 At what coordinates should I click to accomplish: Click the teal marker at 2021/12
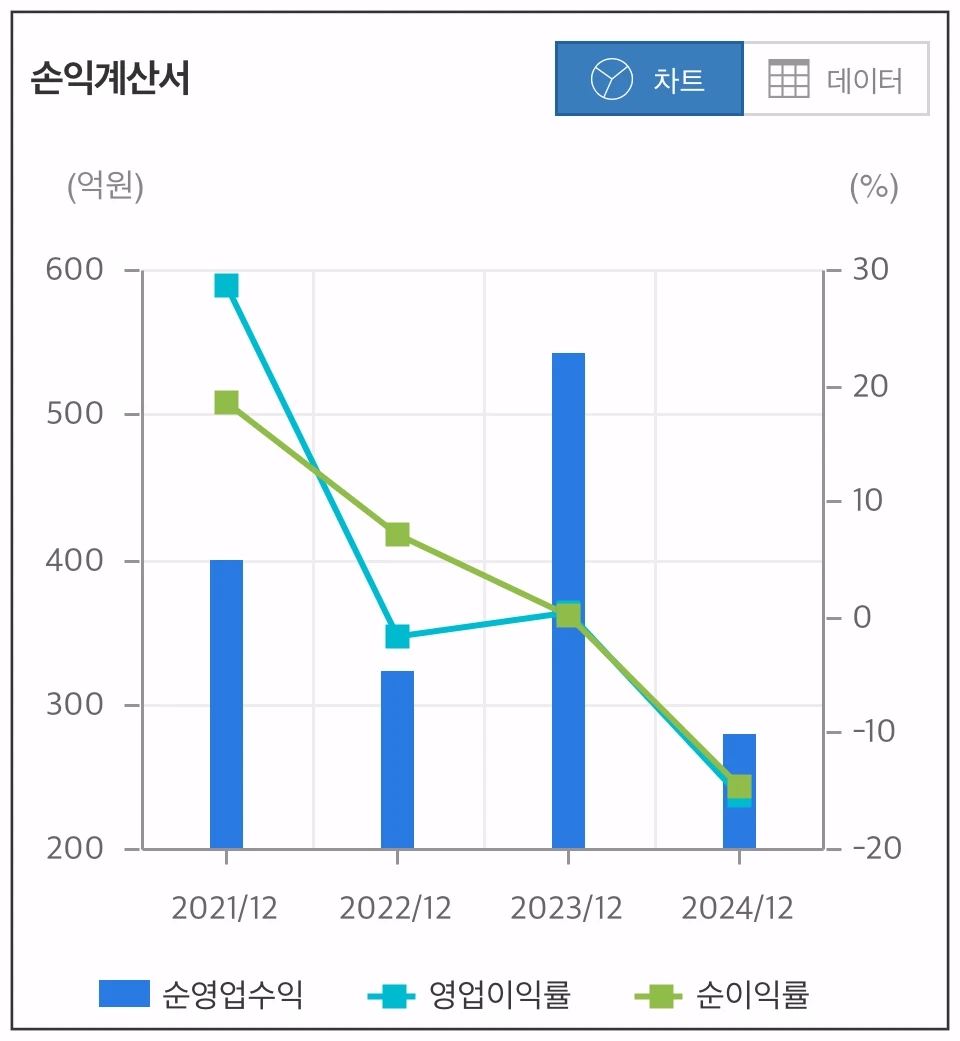click(x=226, y=285)
